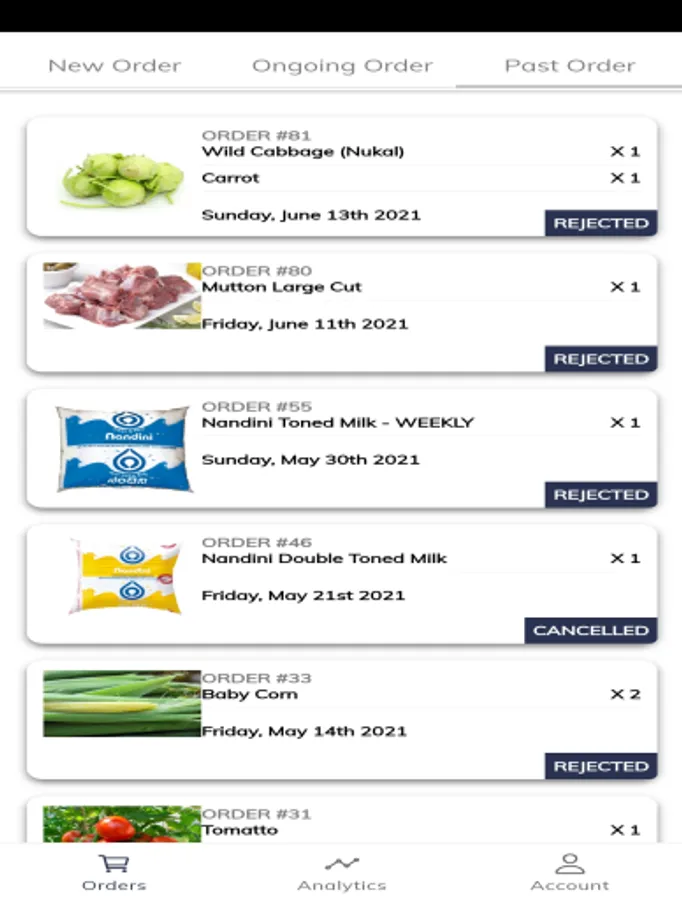Go to Orders in bottom navigation
This screenshot has height=900, width=682.
pyautogui.click(x=114, y=872)
